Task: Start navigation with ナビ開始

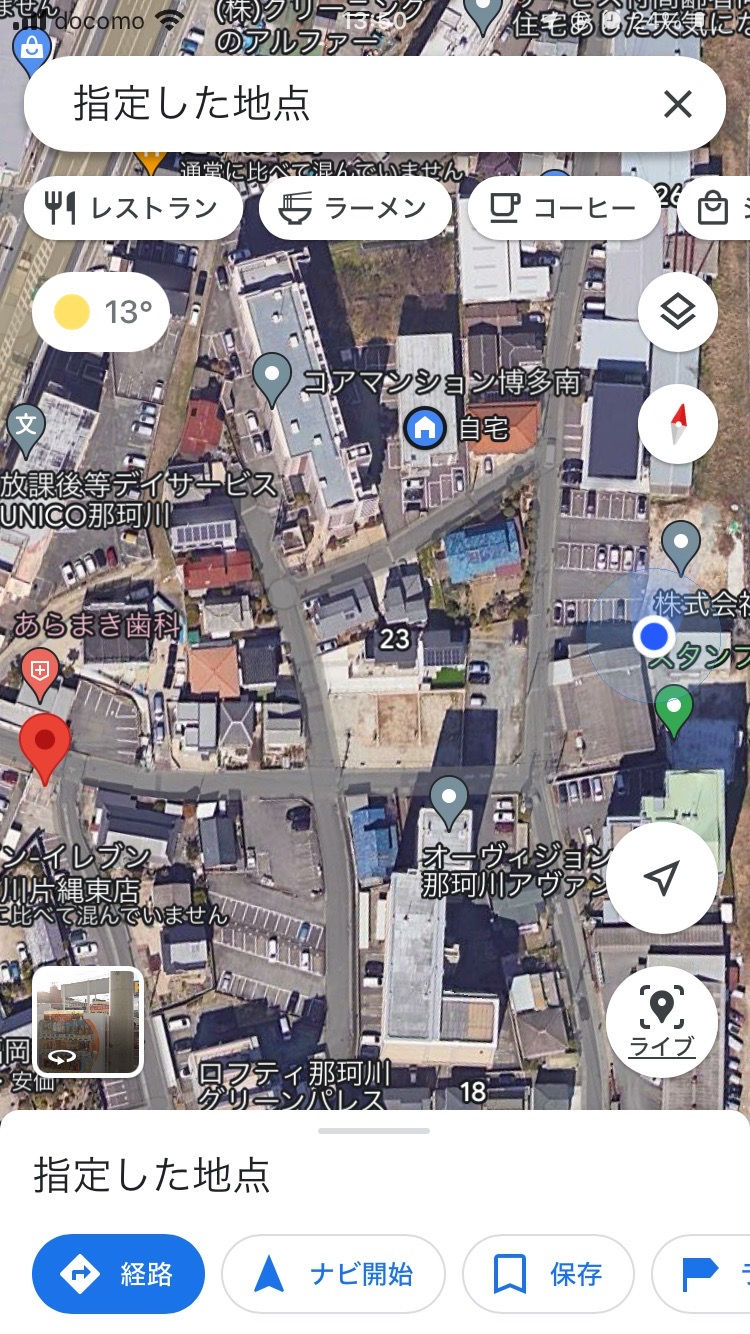Action: point(332,1274)
